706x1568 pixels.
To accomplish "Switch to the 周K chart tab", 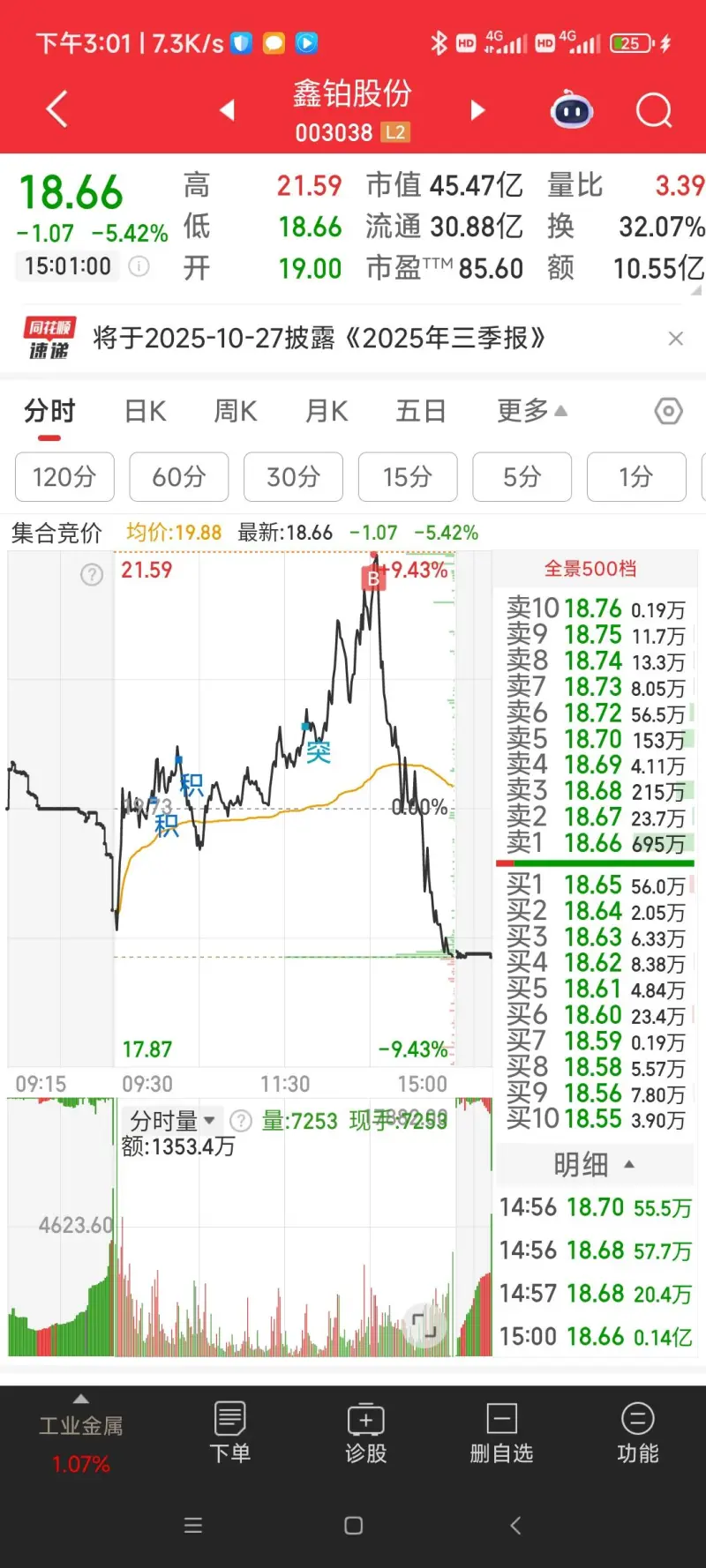I will pos(236,411).
